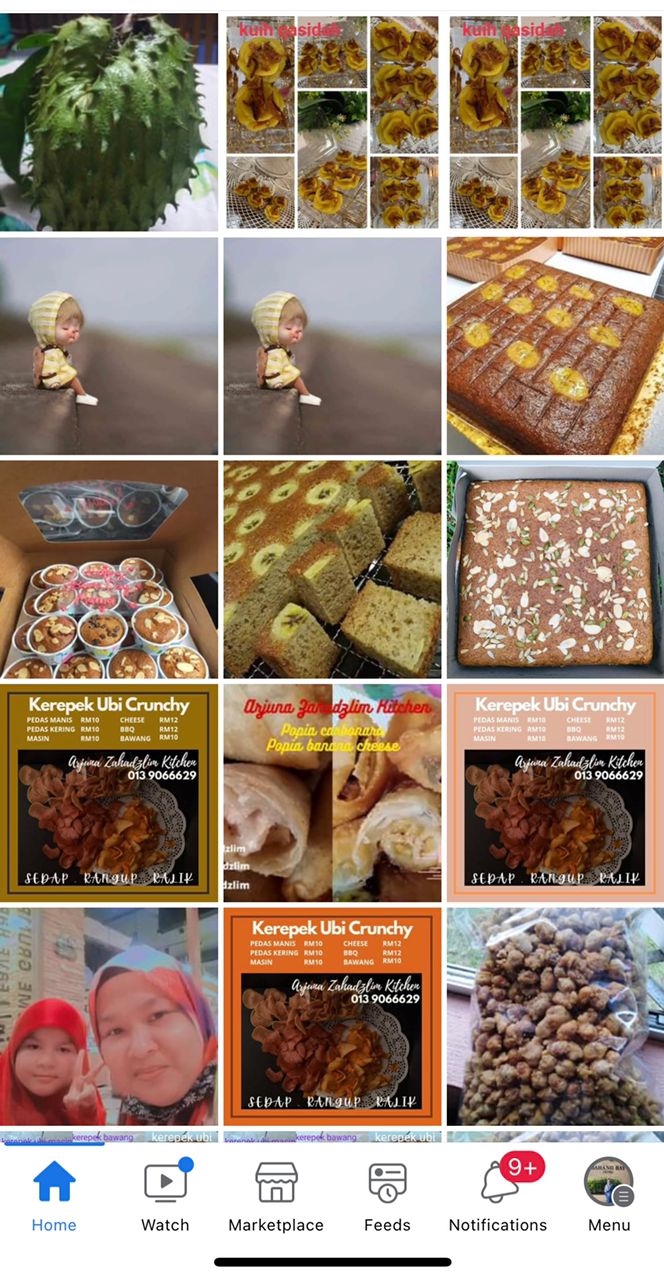Viewport: 664px width, 1280px height.
Task: Open the banana cake in box photo
Action: (555, 346)
